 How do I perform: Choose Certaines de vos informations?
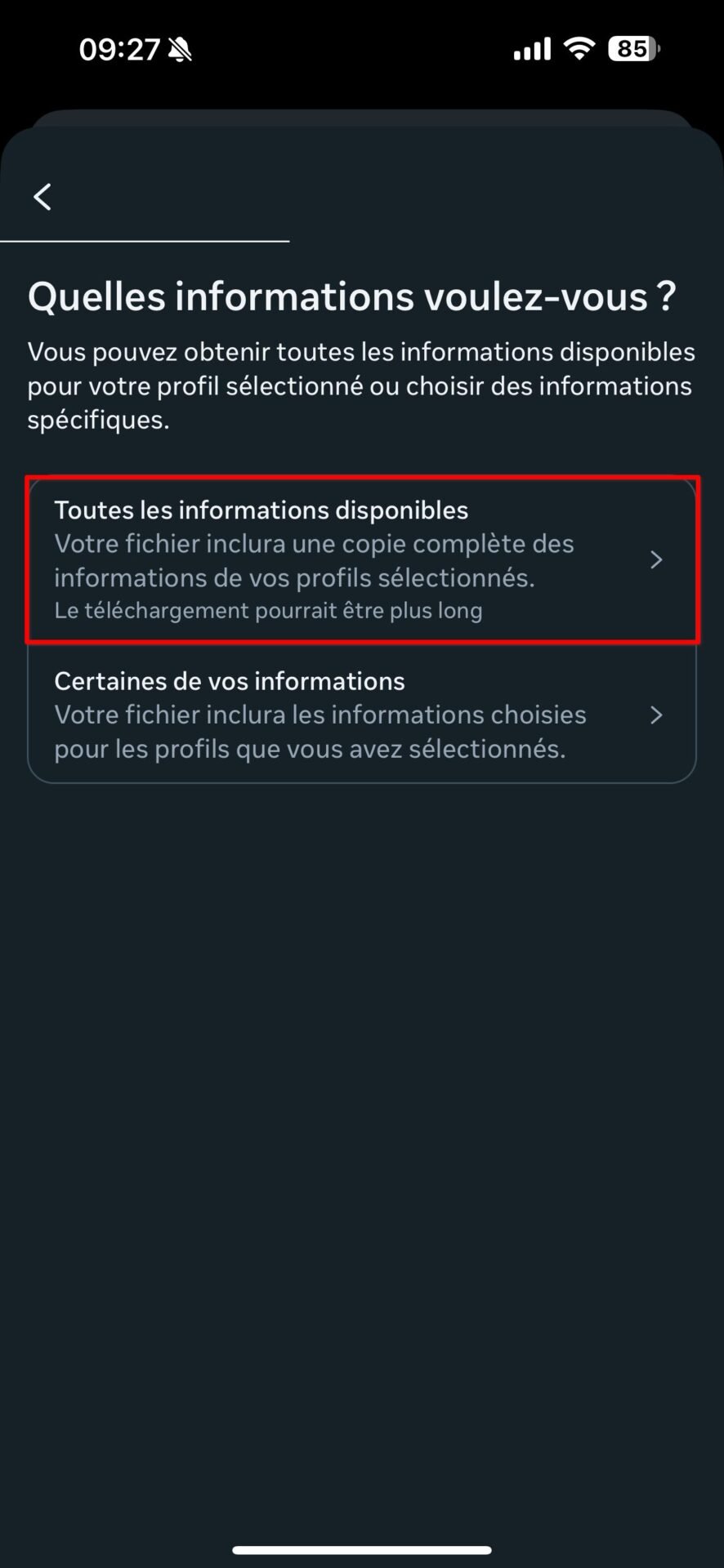point(362,714)
